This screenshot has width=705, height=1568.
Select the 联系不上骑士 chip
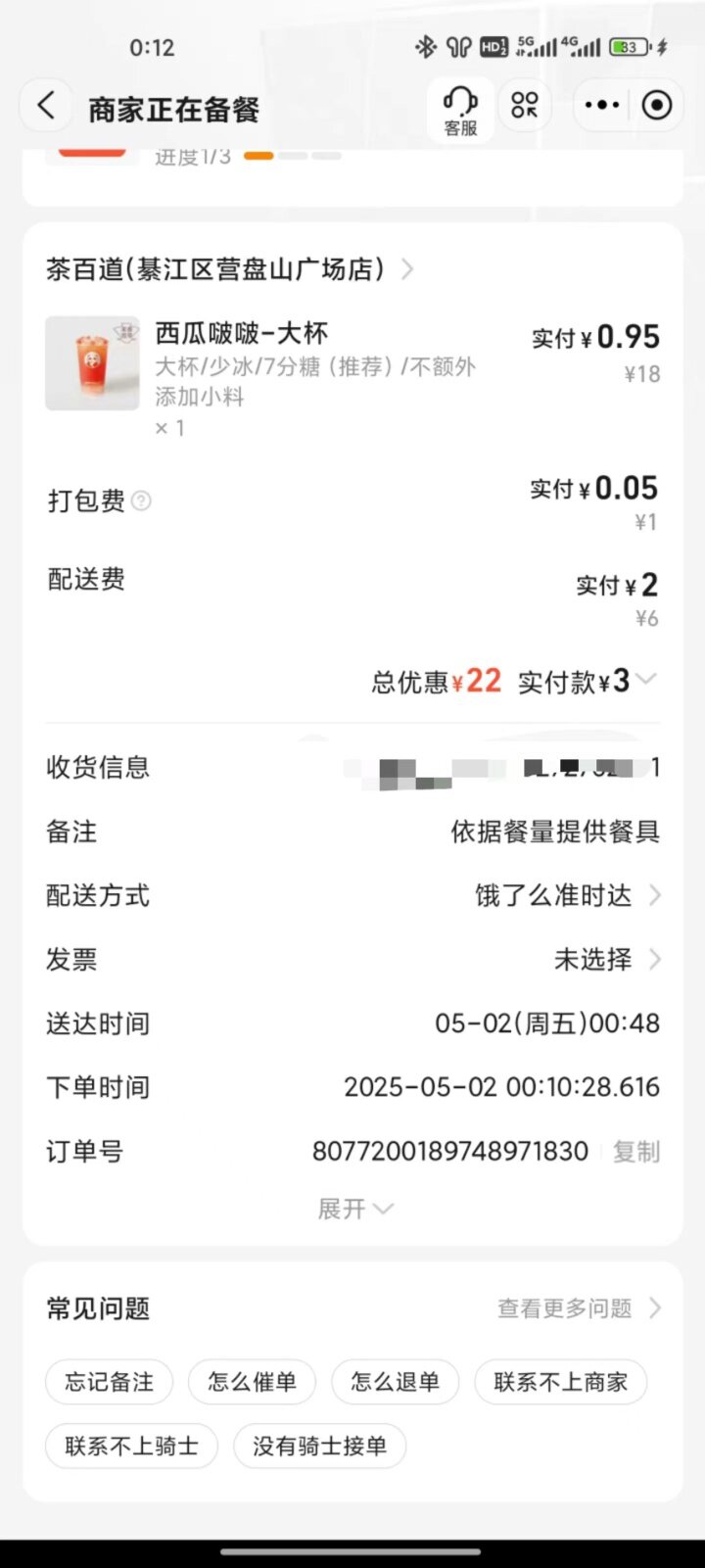coord(131,1446)
